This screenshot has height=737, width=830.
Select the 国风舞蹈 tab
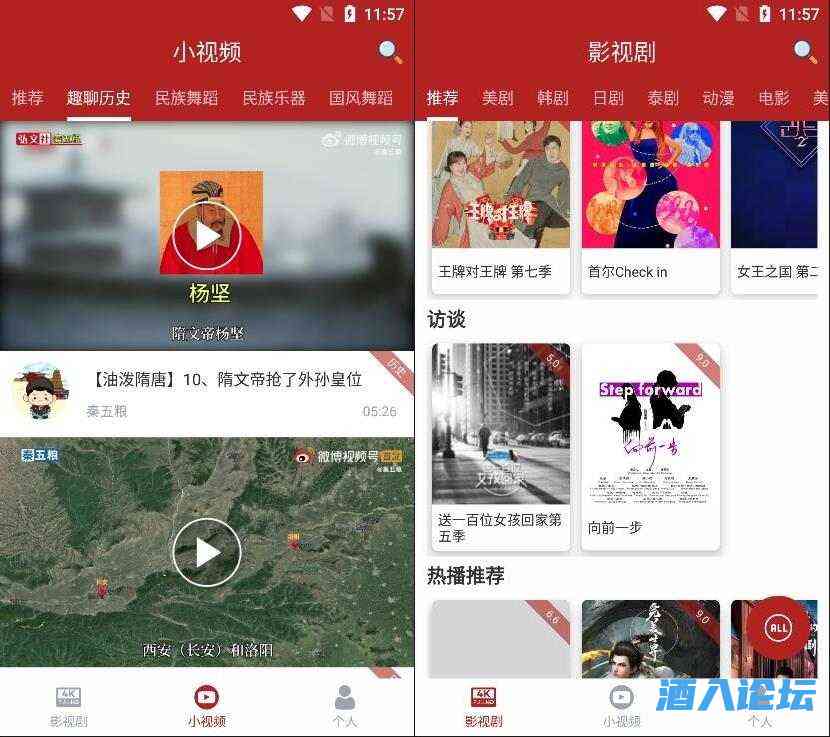point(361,98)
